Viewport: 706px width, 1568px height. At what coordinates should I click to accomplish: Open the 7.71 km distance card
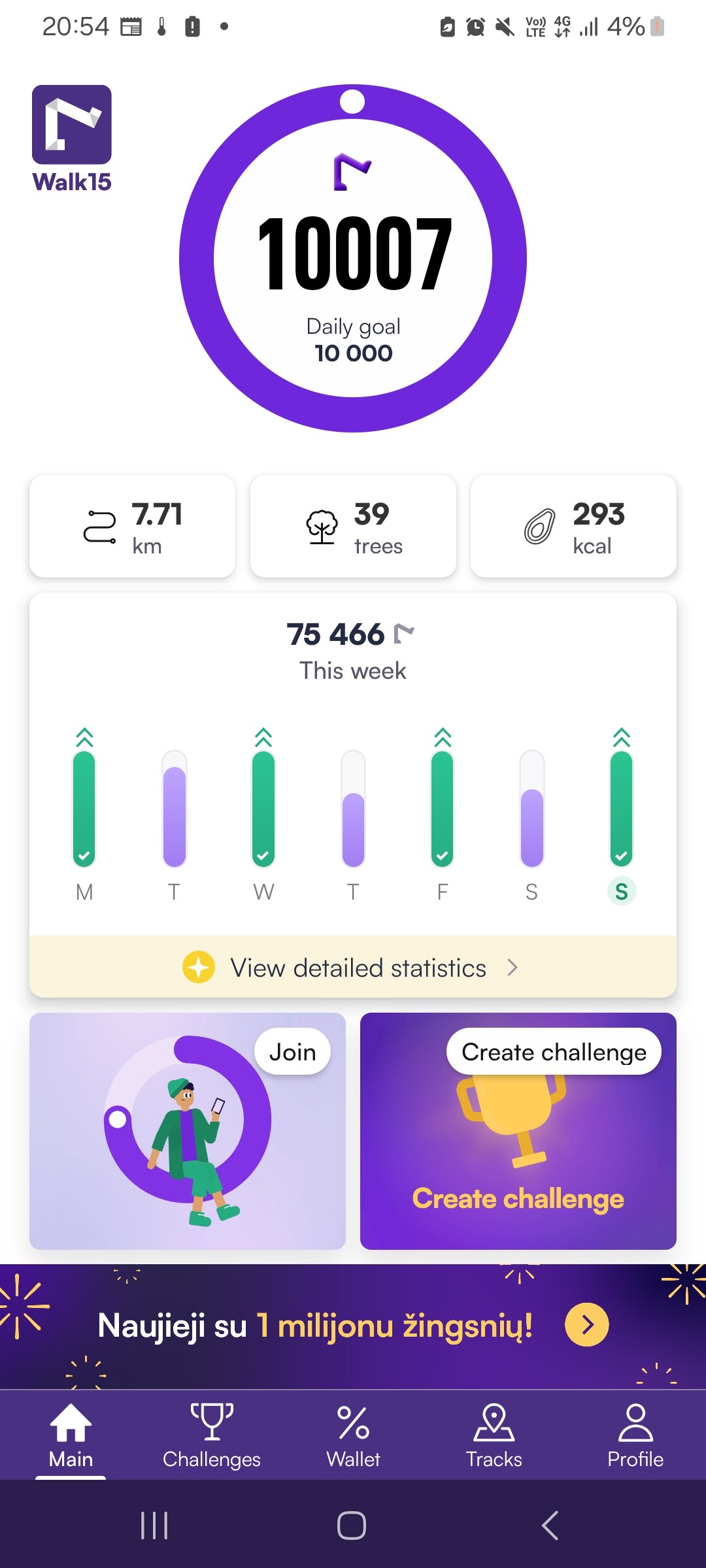tap(132, 527)
